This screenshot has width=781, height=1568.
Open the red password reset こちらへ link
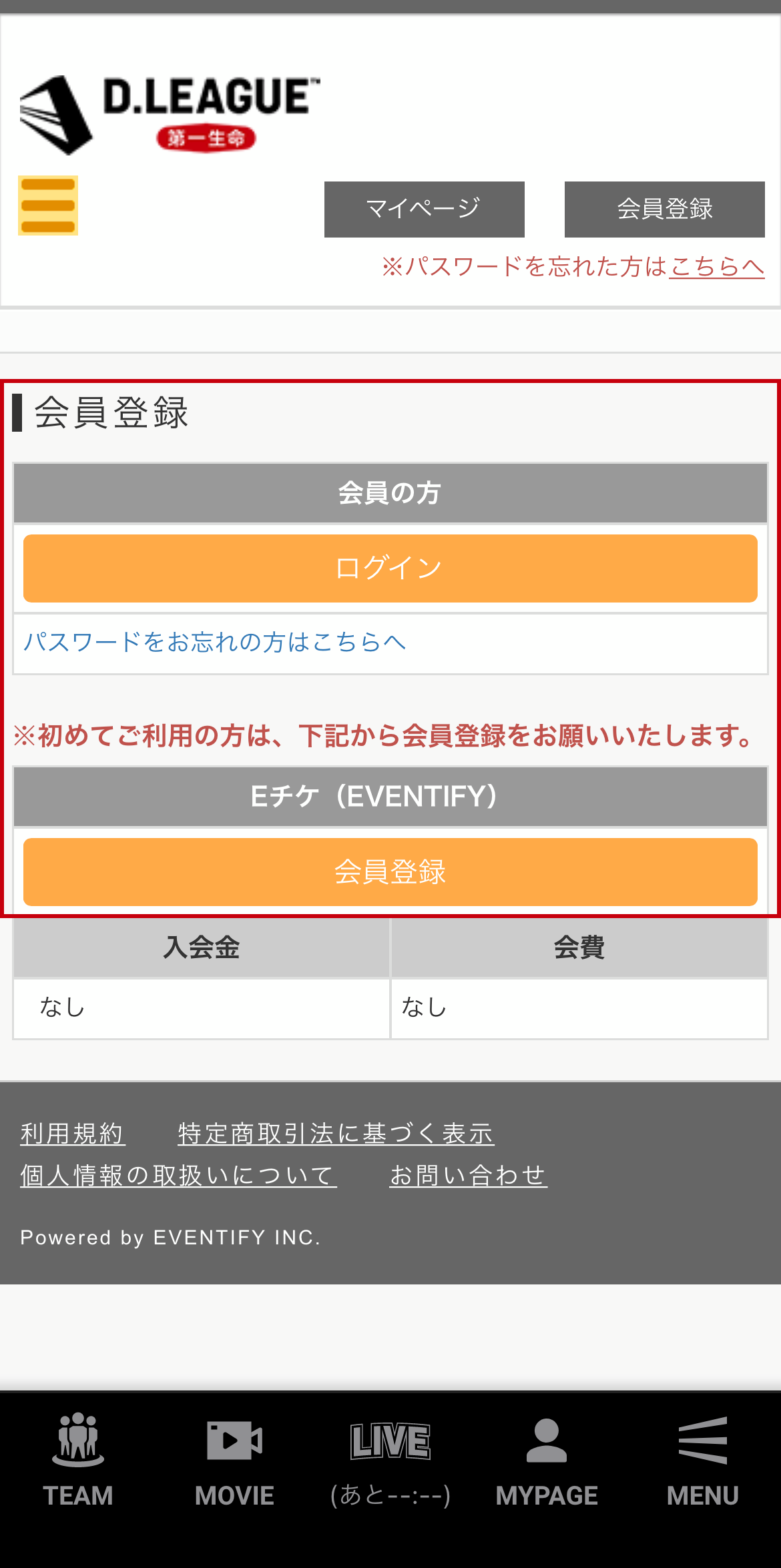coord(716,266)
